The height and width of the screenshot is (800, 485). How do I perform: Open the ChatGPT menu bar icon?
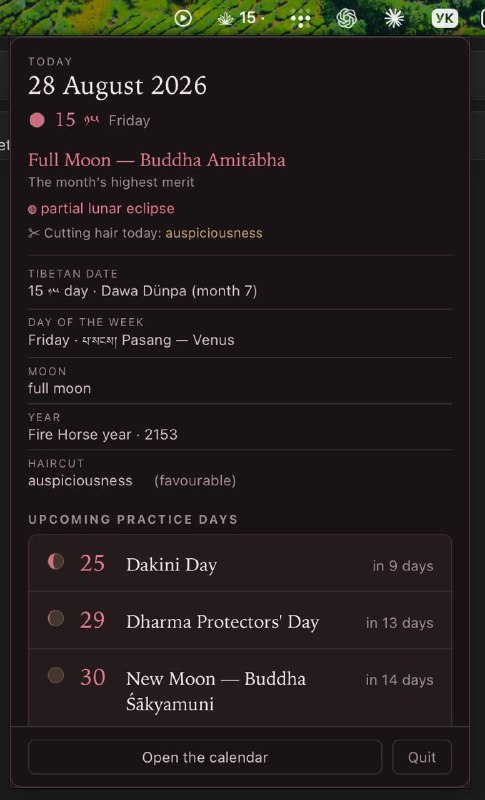tap(346, 19)
